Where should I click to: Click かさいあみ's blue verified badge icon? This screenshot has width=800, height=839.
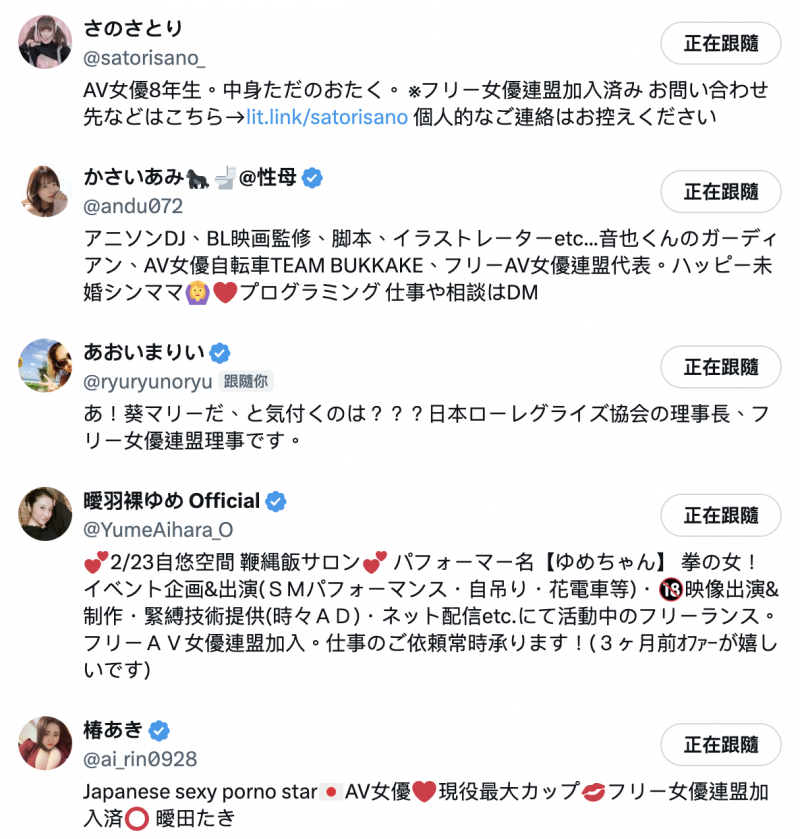point(313,176)
